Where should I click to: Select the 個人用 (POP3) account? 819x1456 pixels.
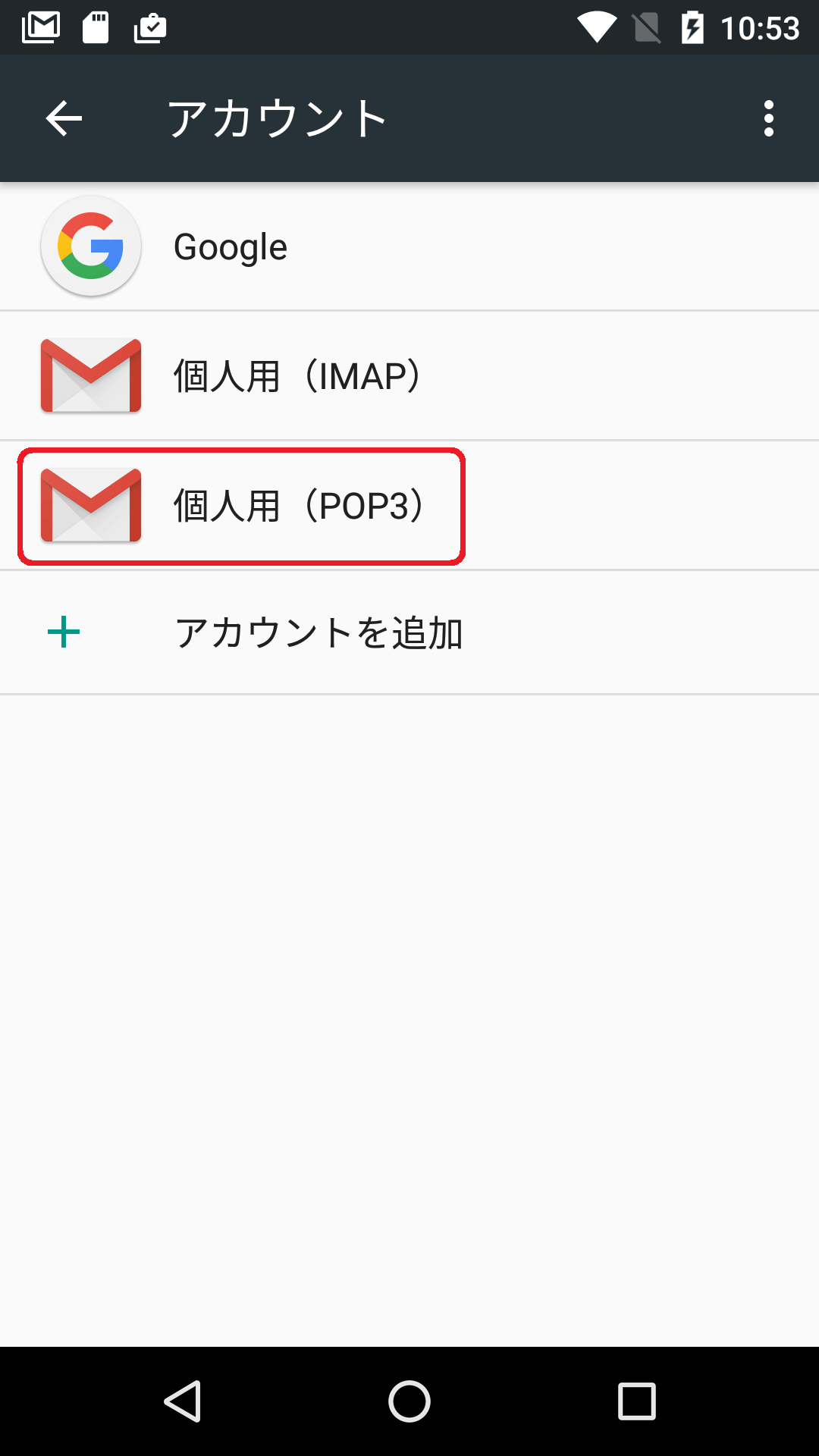[x=409, y=506]
